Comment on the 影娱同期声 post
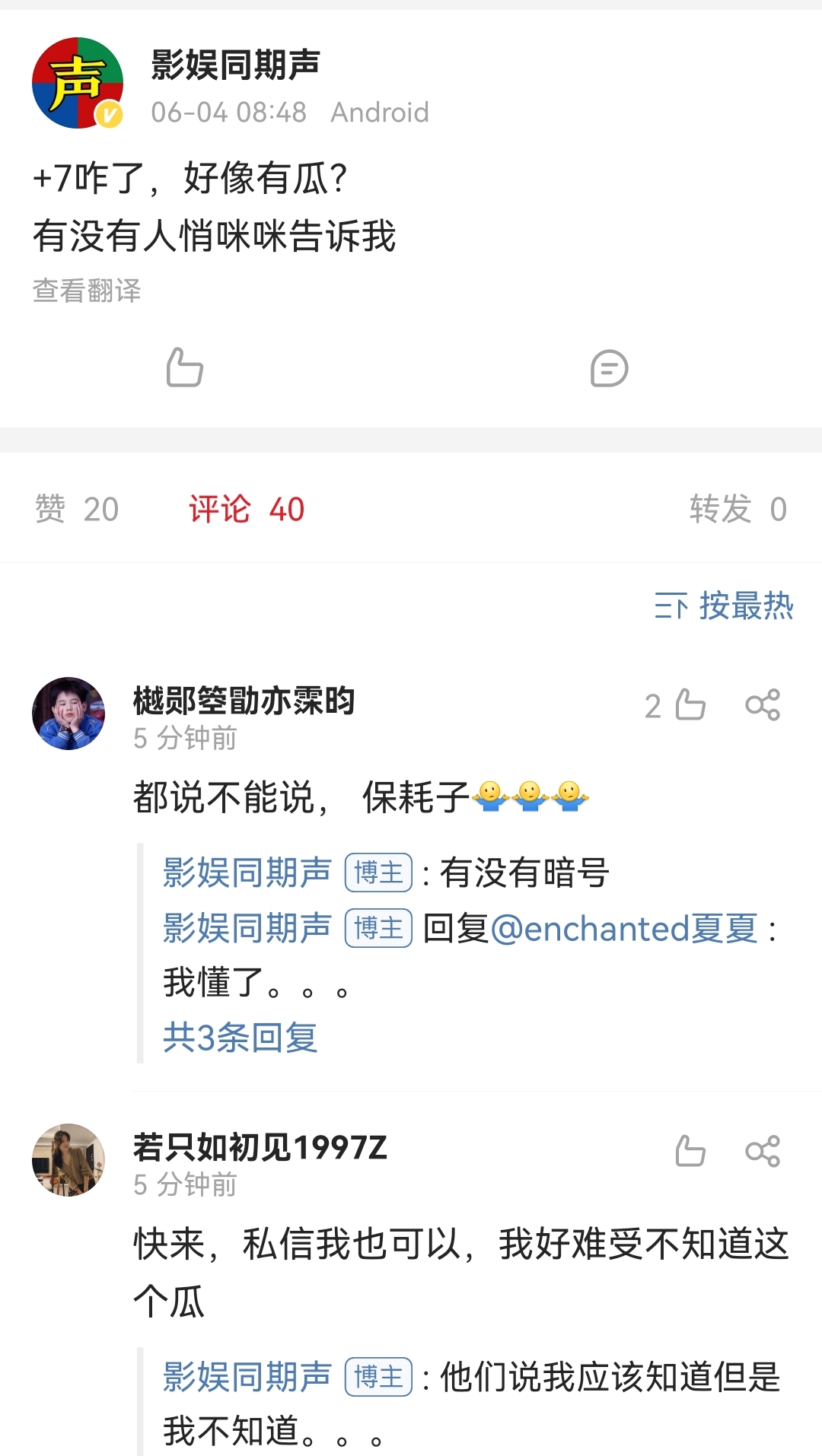This screenshot has width=822, height=1456. (x=609, y=368)
